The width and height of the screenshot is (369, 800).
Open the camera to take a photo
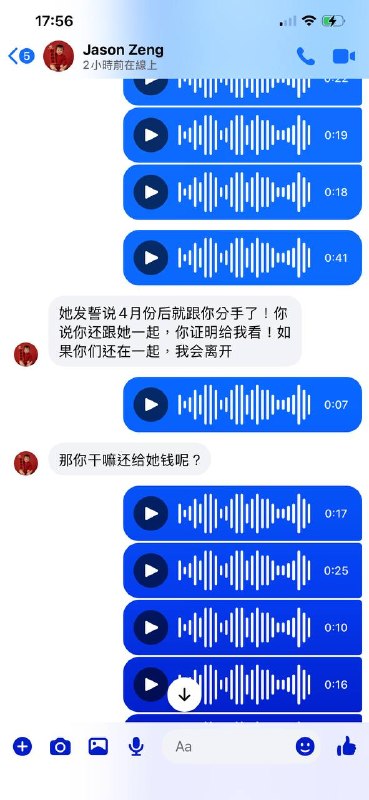coord(60,747)
